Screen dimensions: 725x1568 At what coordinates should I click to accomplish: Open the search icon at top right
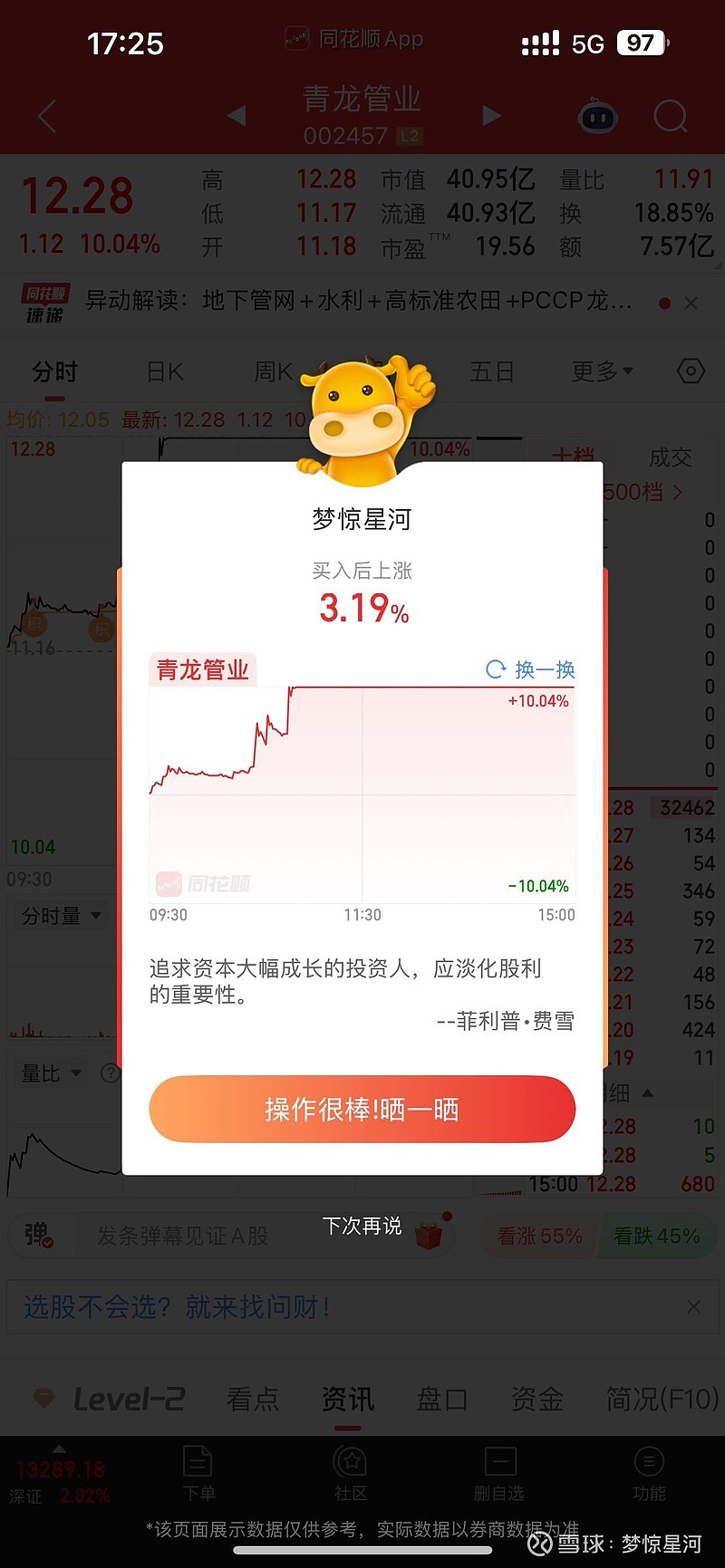671,116
